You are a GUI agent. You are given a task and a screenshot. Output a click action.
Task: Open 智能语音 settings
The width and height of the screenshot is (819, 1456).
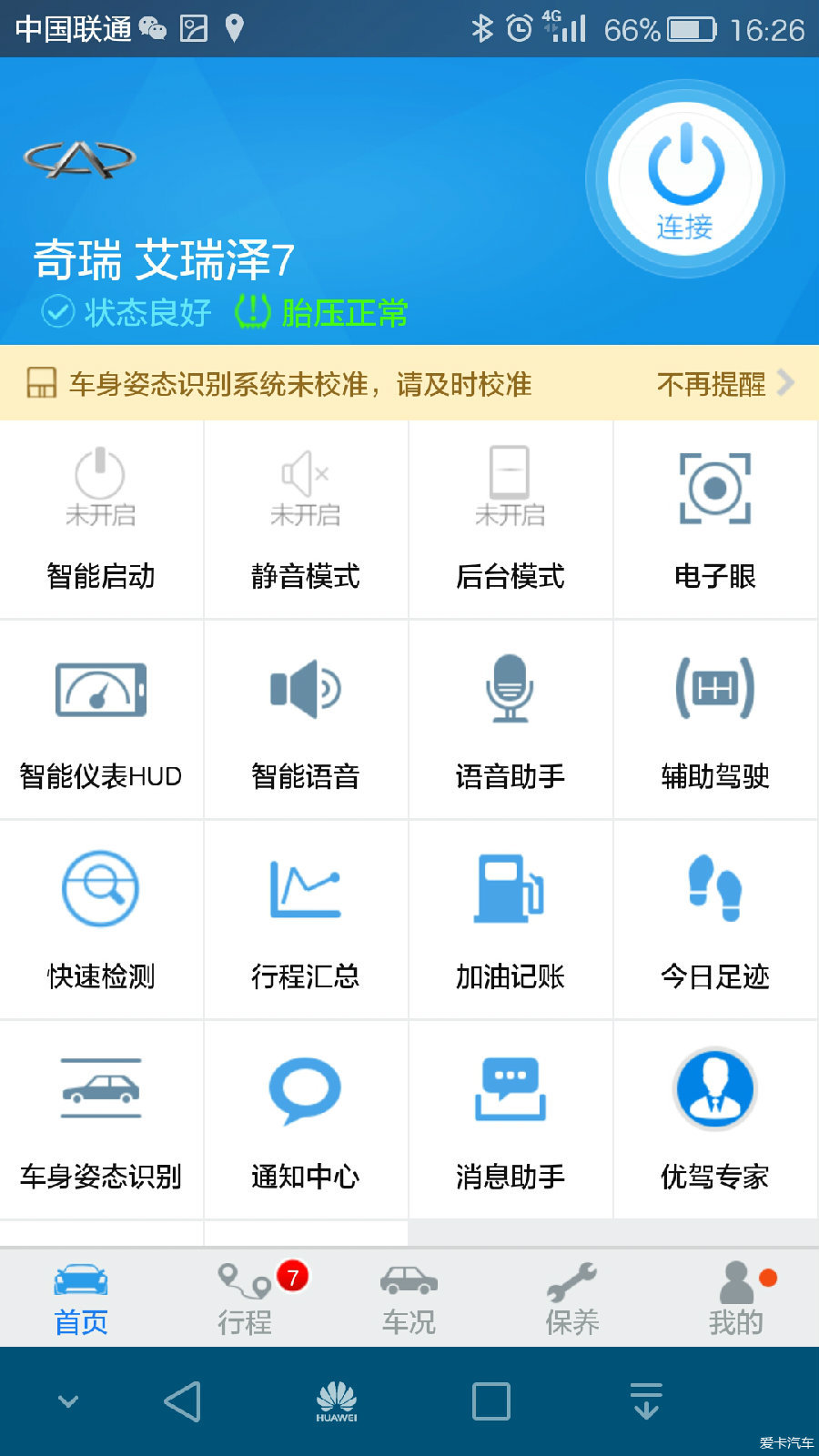click(x=306, y=720)
